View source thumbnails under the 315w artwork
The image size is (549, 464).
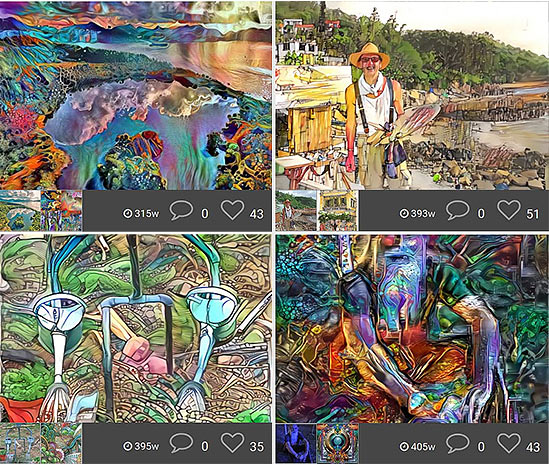41,210
